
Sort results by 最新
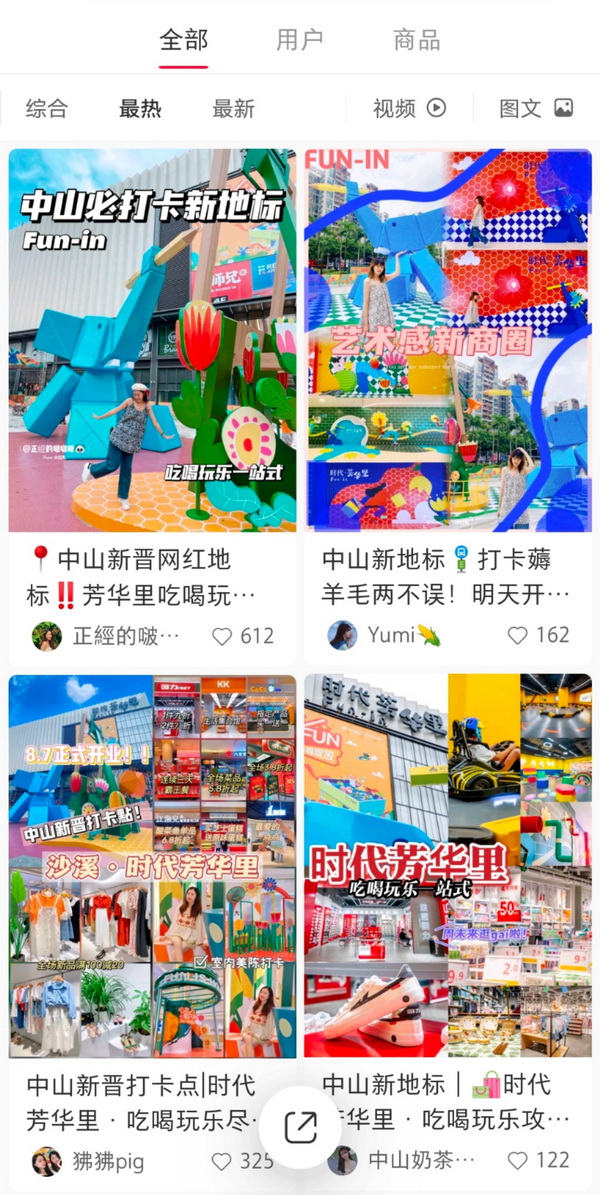coord(233,108)
